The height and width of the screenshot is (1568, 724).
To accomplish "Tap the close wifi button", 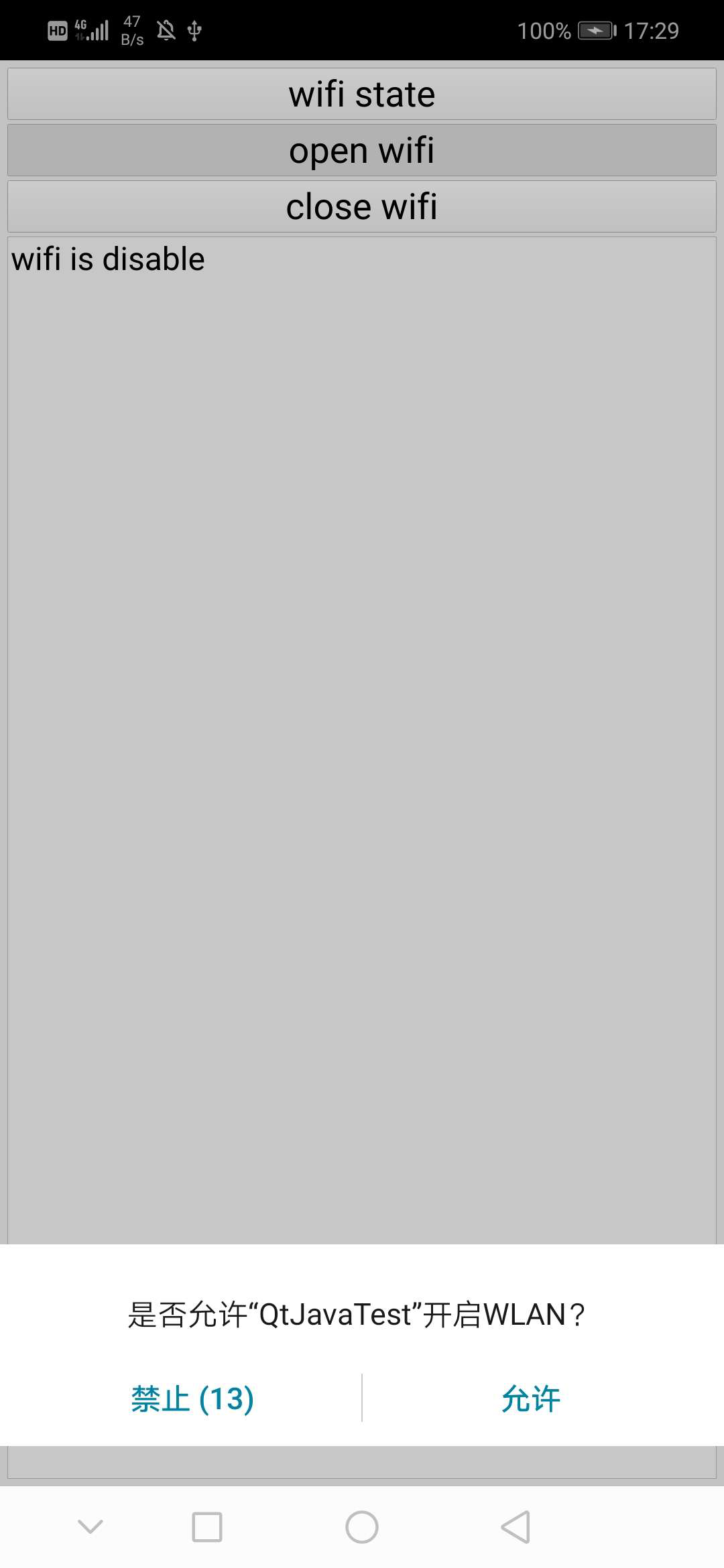I will pos(362,207).
